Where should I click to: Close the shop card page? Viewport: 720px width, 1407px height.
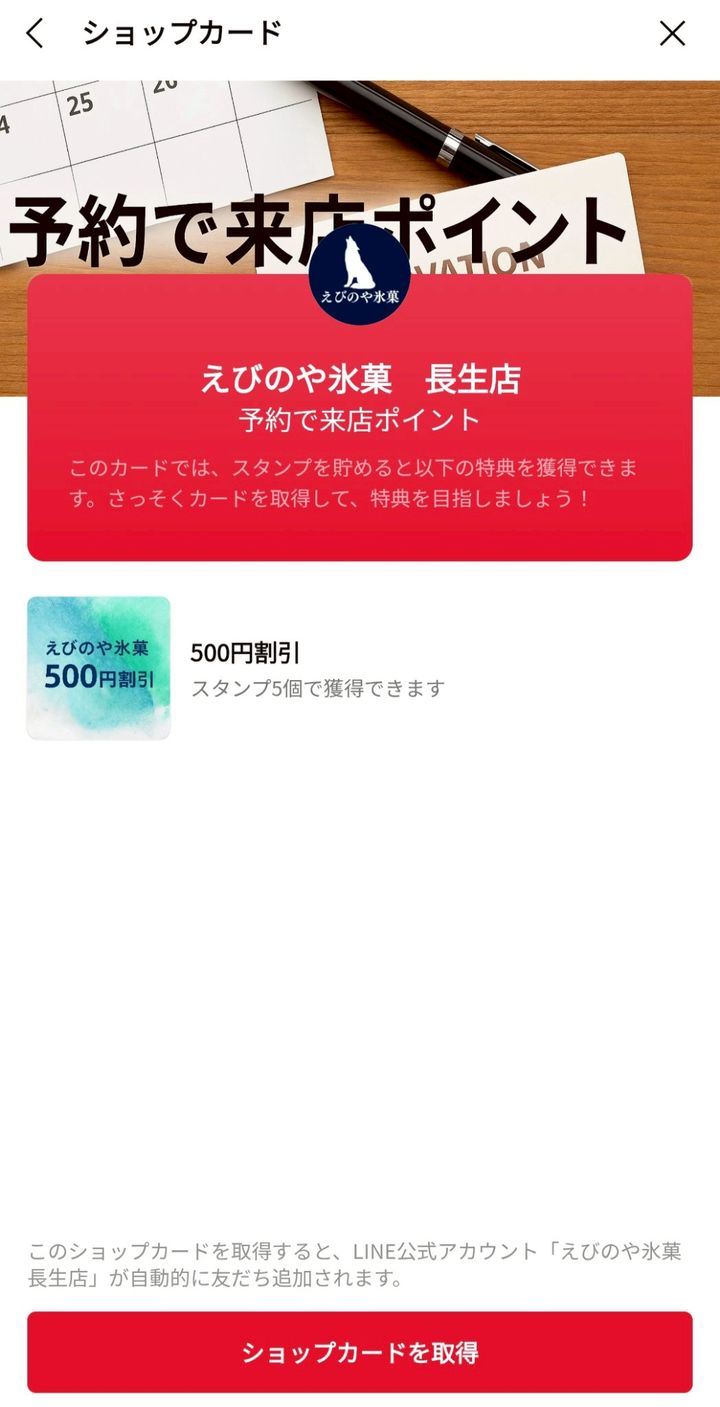point(672,33)
